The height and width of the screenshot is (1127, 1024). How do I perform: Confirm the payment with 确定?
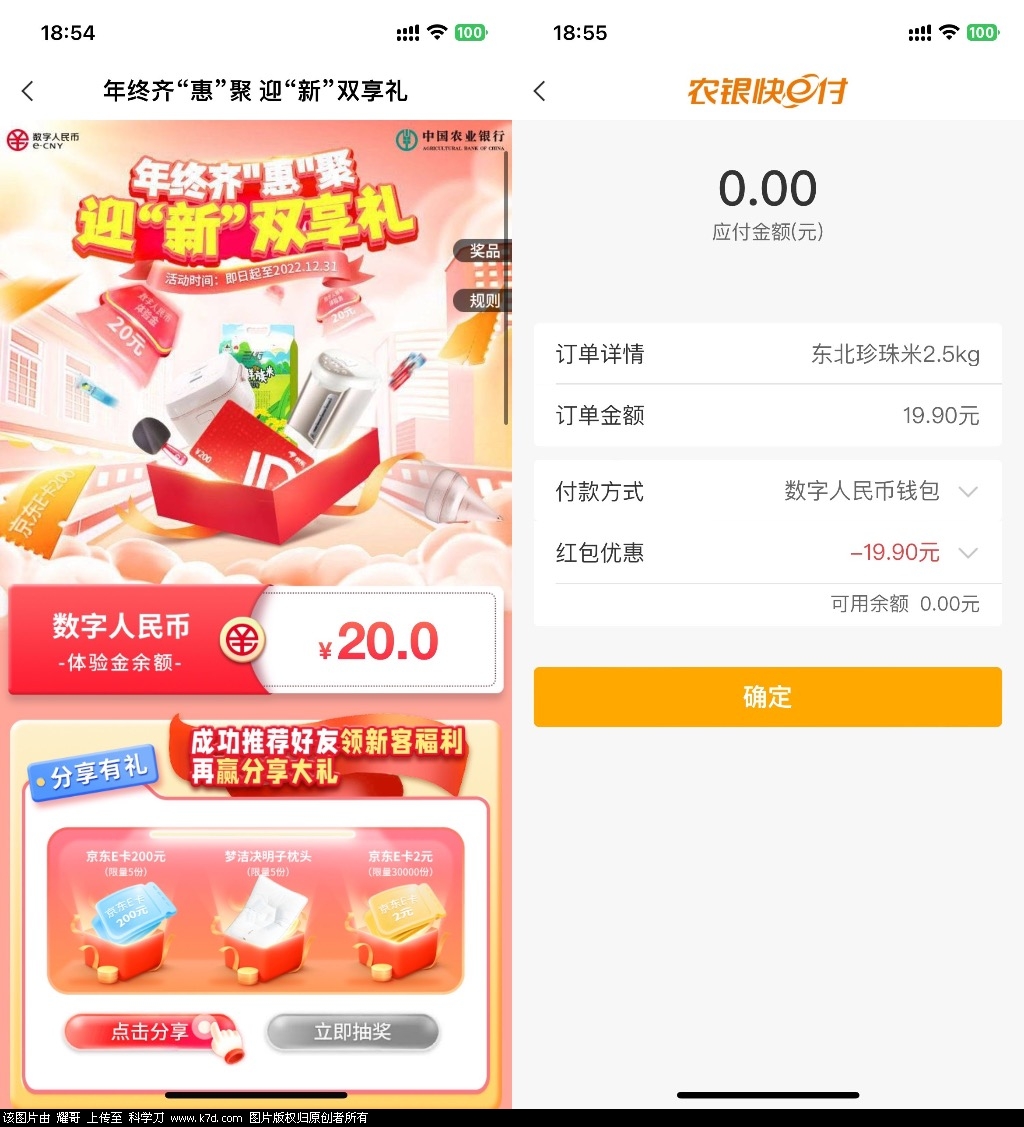[x=767, y=697]
